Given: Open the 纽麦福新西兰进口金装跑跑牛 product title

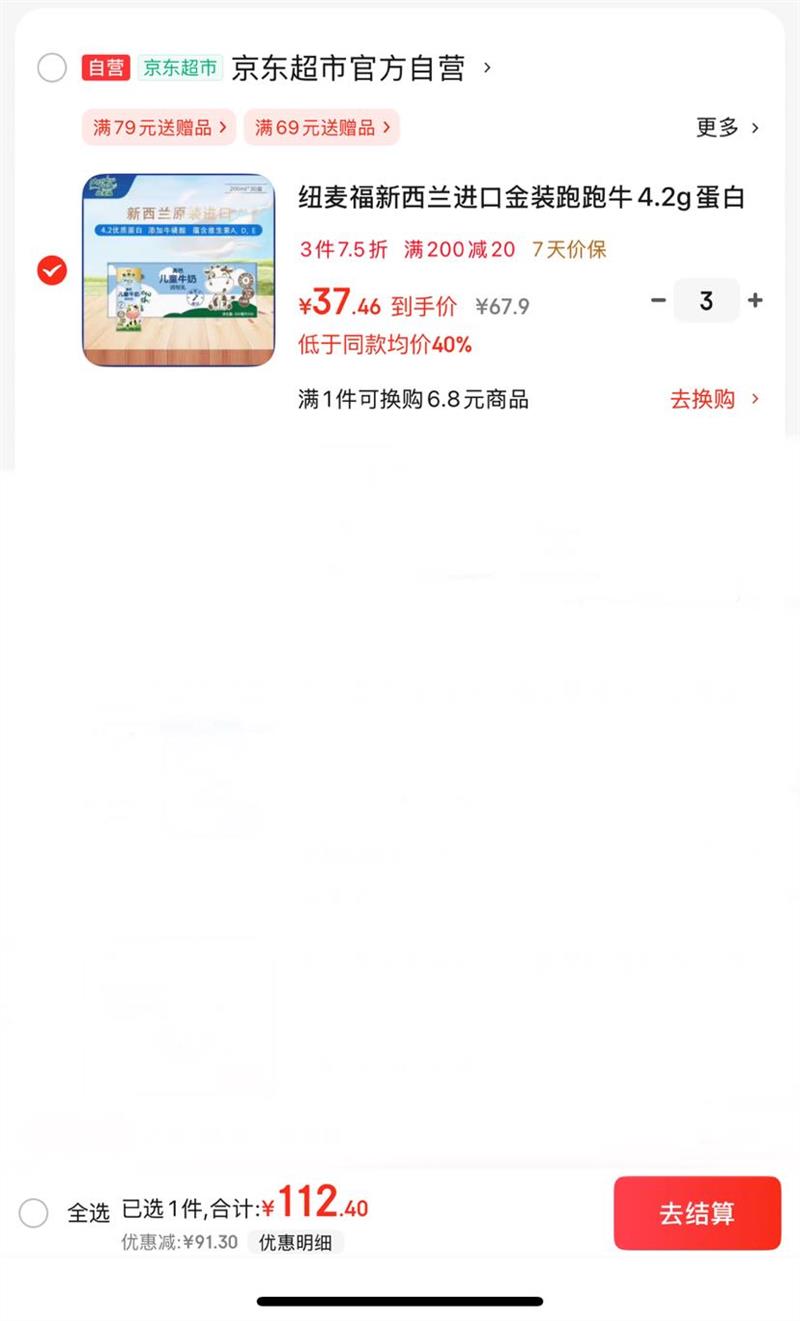Looking at the screenshot, I should [521, 198].
